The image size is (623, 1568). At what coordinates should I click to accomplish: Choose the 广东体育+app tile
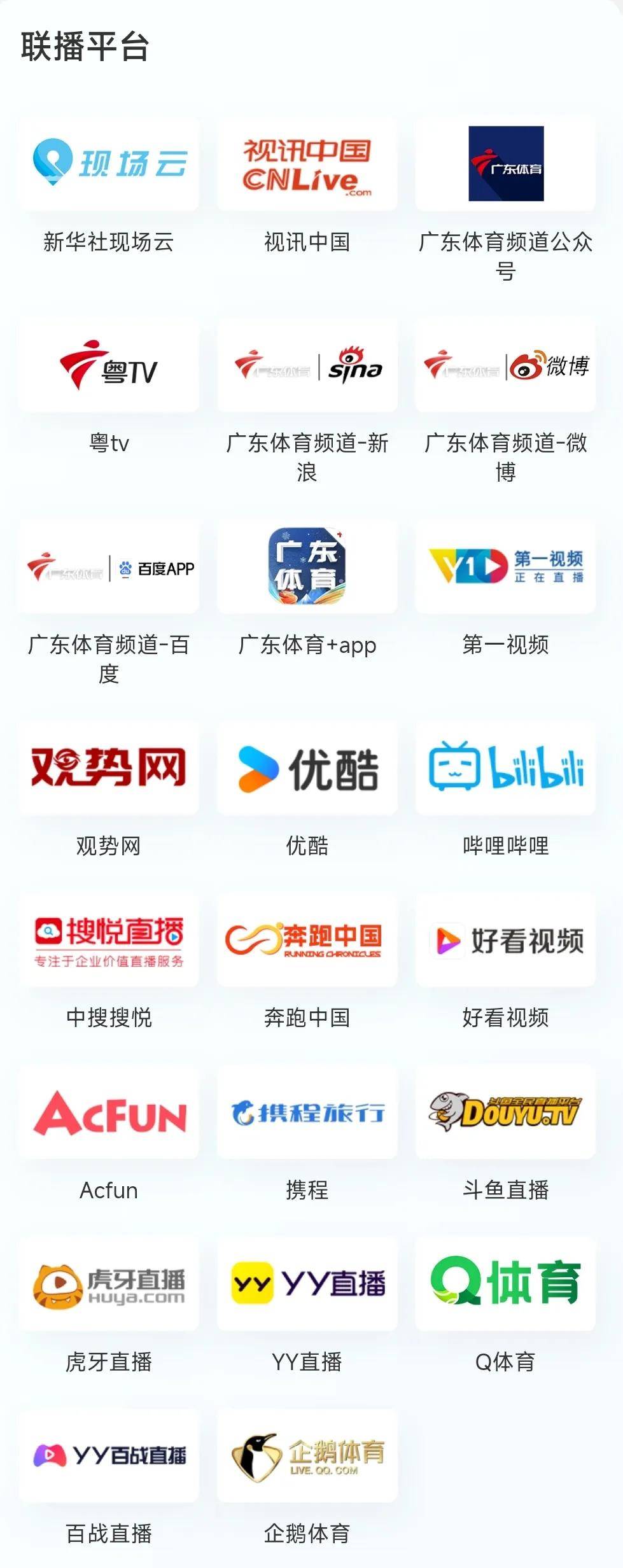pos(307,567)
